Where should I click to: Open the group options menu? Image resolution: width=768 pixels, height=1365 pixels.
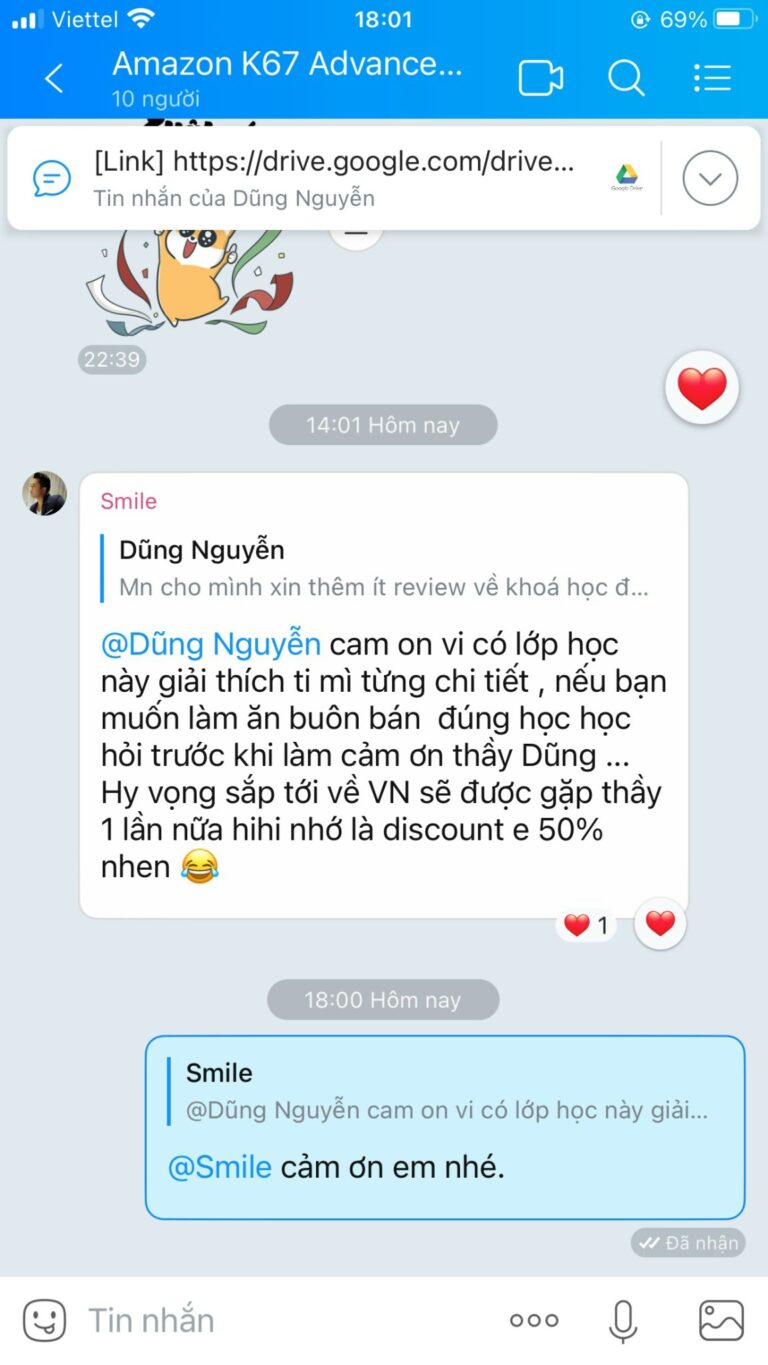click(x=712, y=78)
